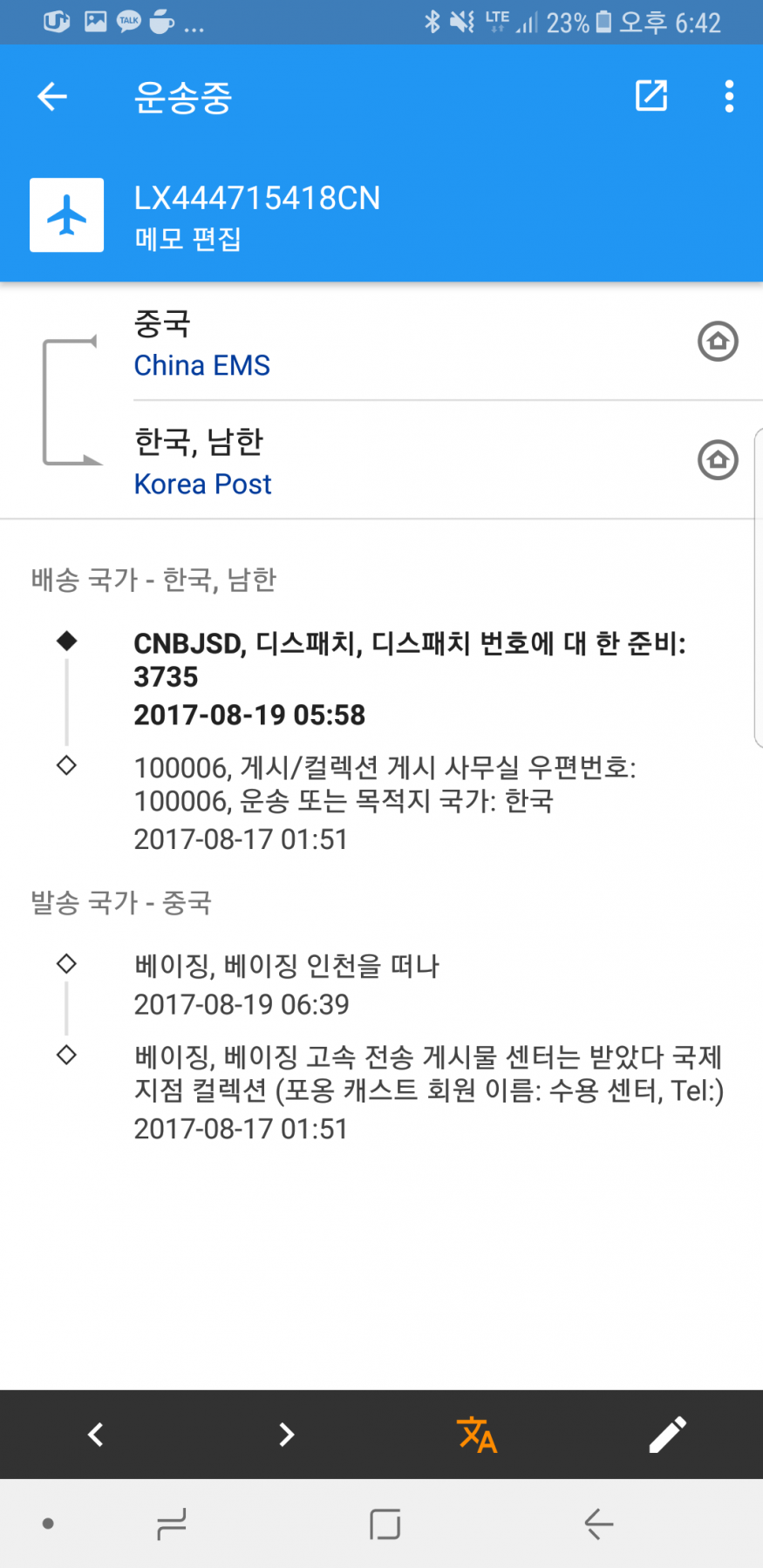Open tracking in external browser

coord(651,96)
